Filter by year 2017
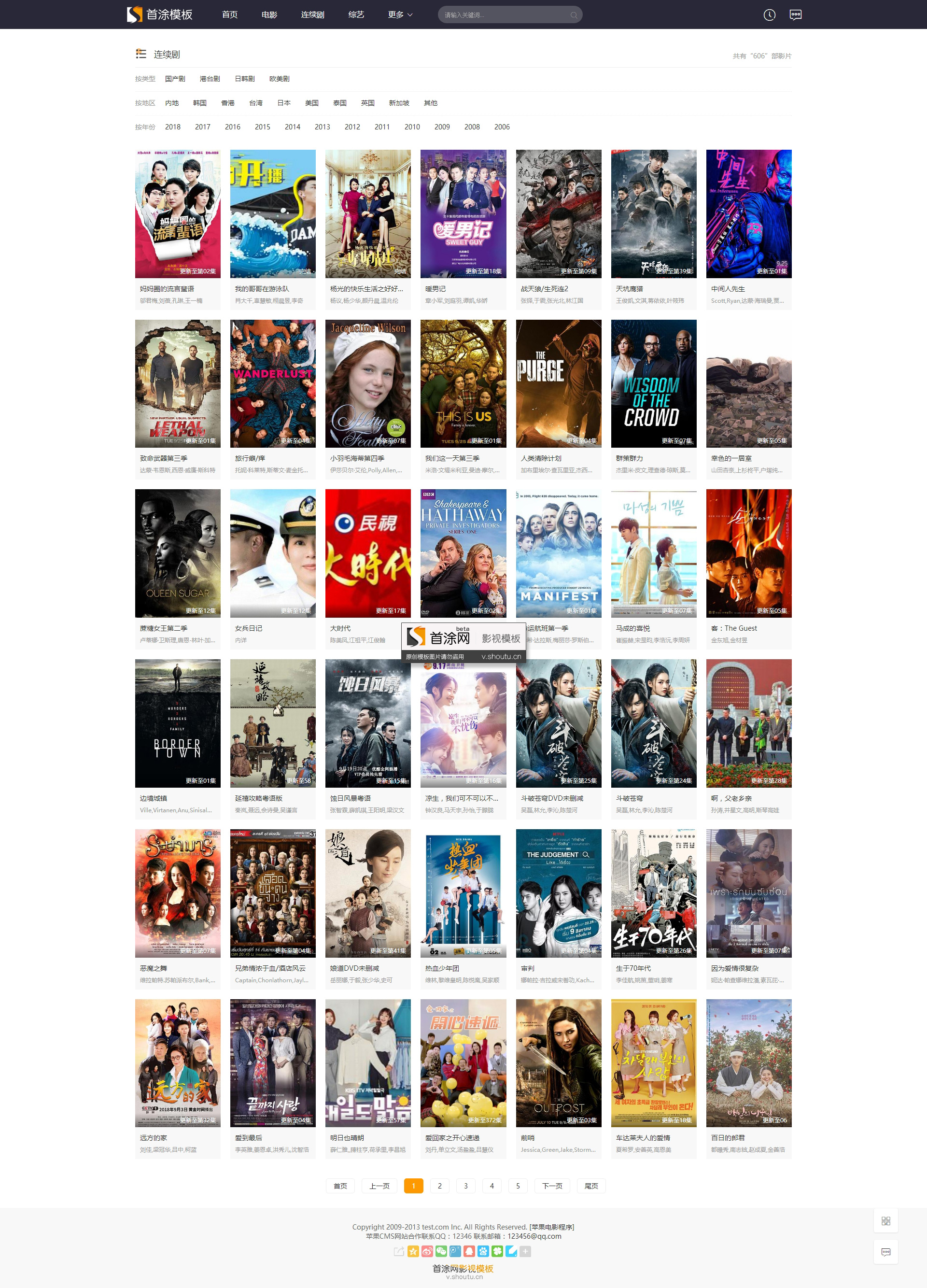 203,127
